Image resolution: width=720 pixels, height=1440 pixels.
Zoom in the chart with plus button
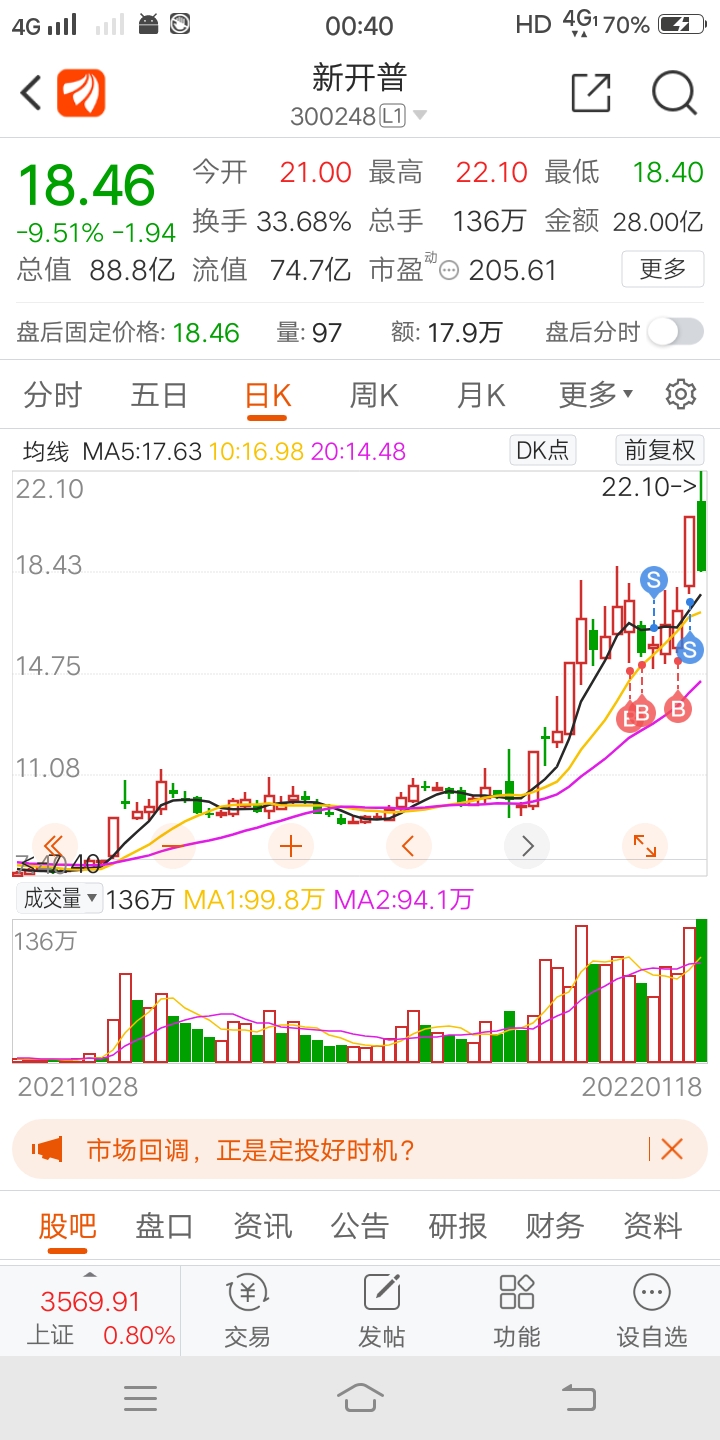click(291, 847)
